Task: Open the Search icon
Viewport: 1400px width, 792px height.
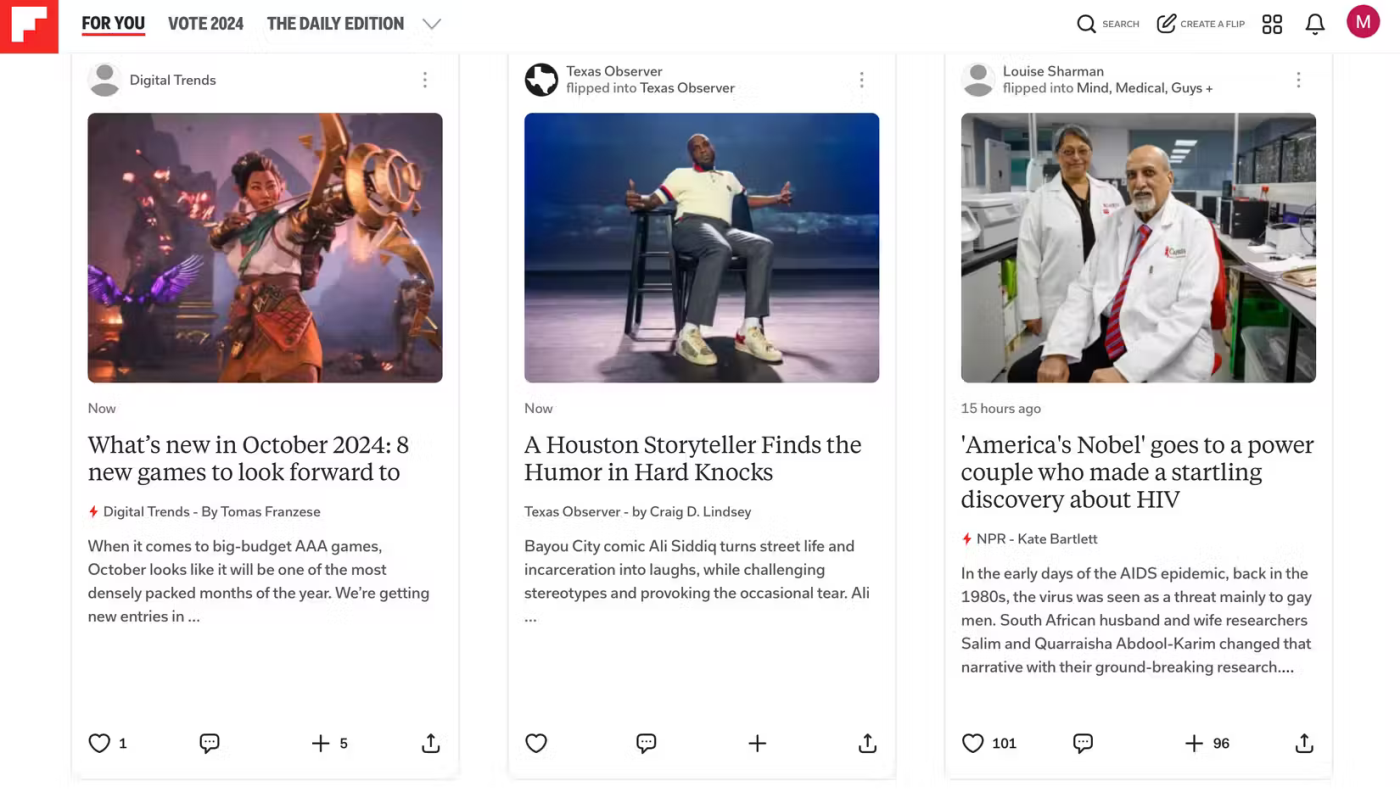Action: pyautogui.click(x=1087, y=23)
